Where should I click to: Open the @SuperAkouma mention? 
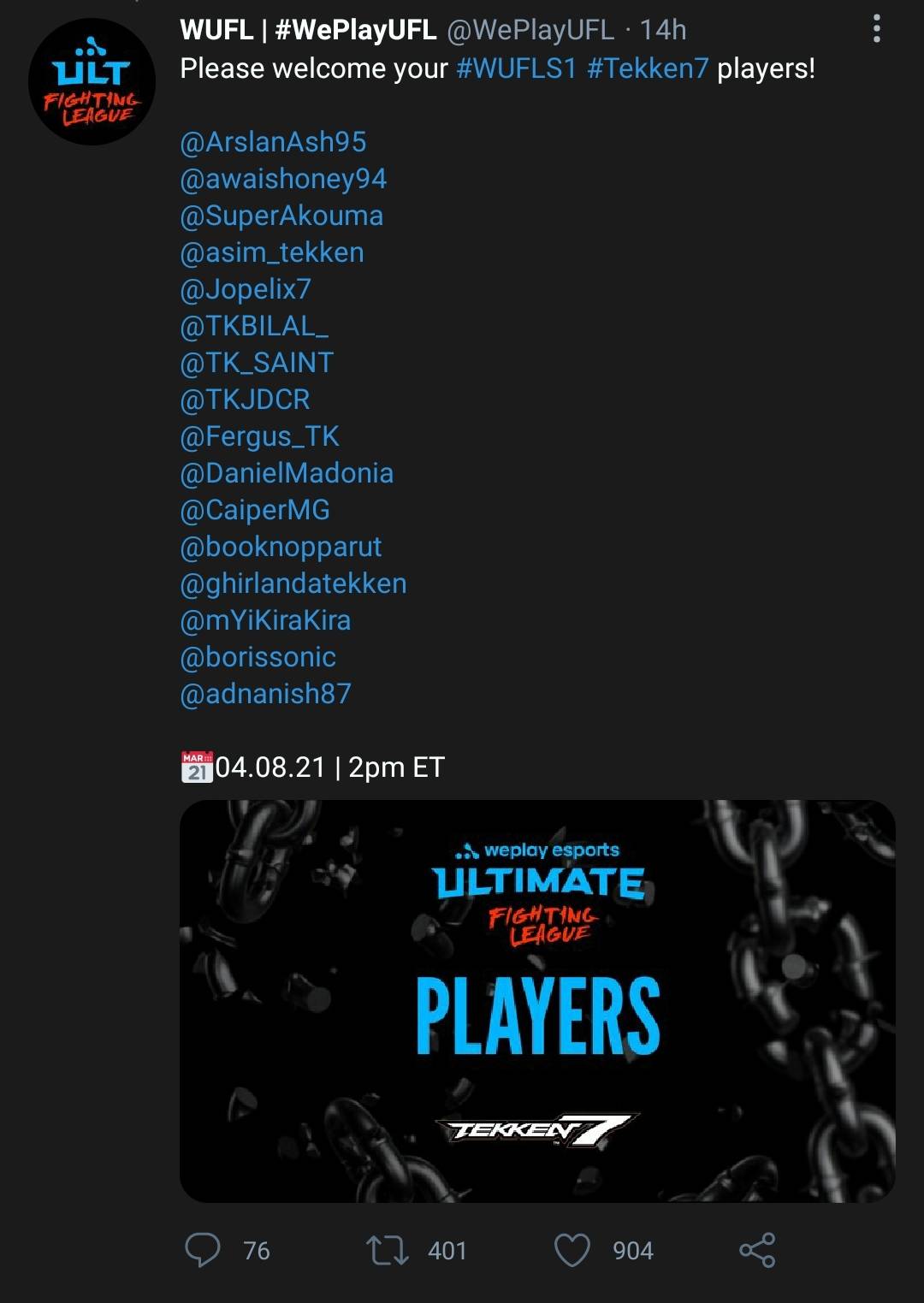(x=281, y=216)
